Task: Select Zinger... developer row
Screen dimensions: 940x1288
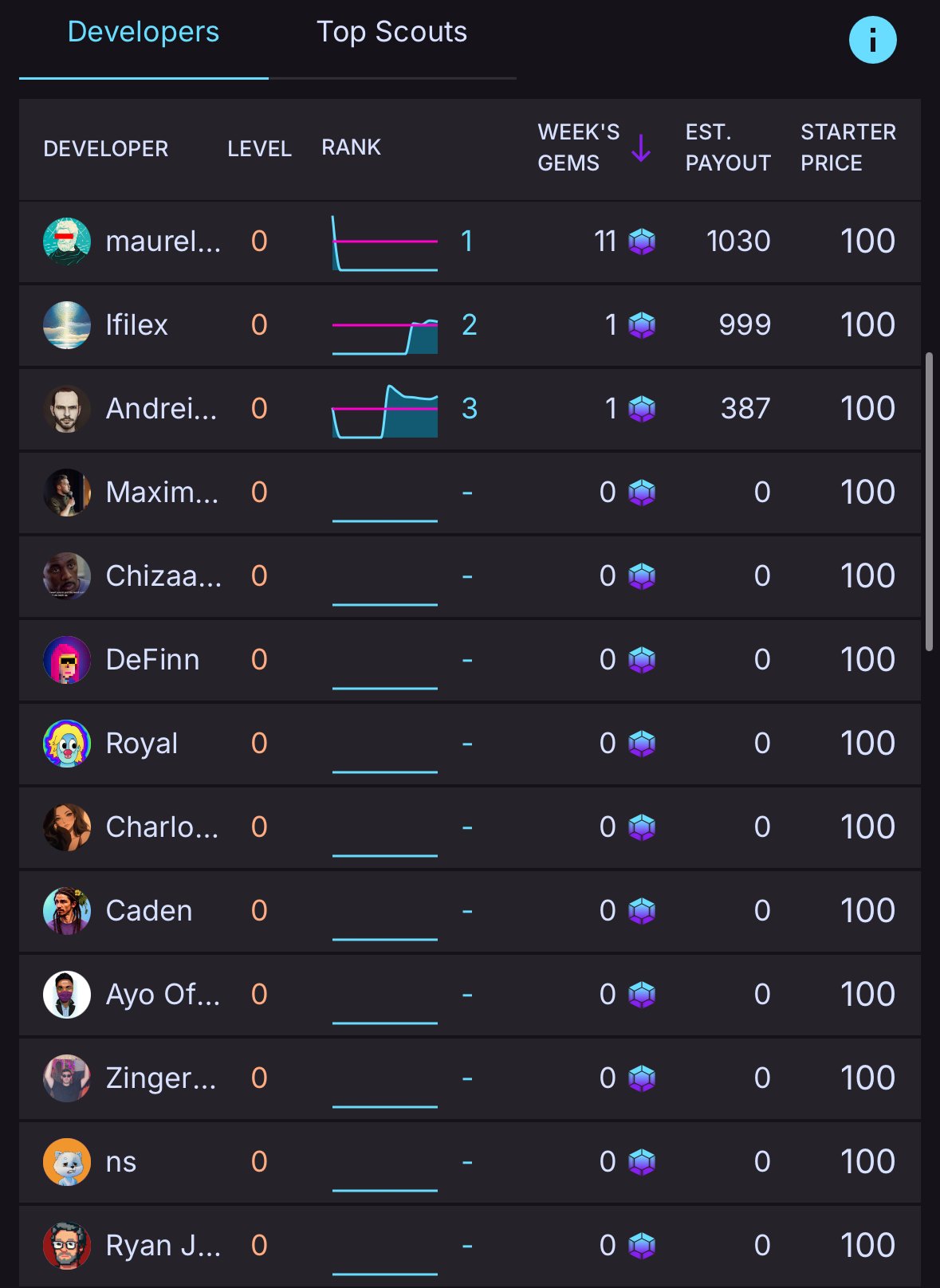Action: (161, 1078)
